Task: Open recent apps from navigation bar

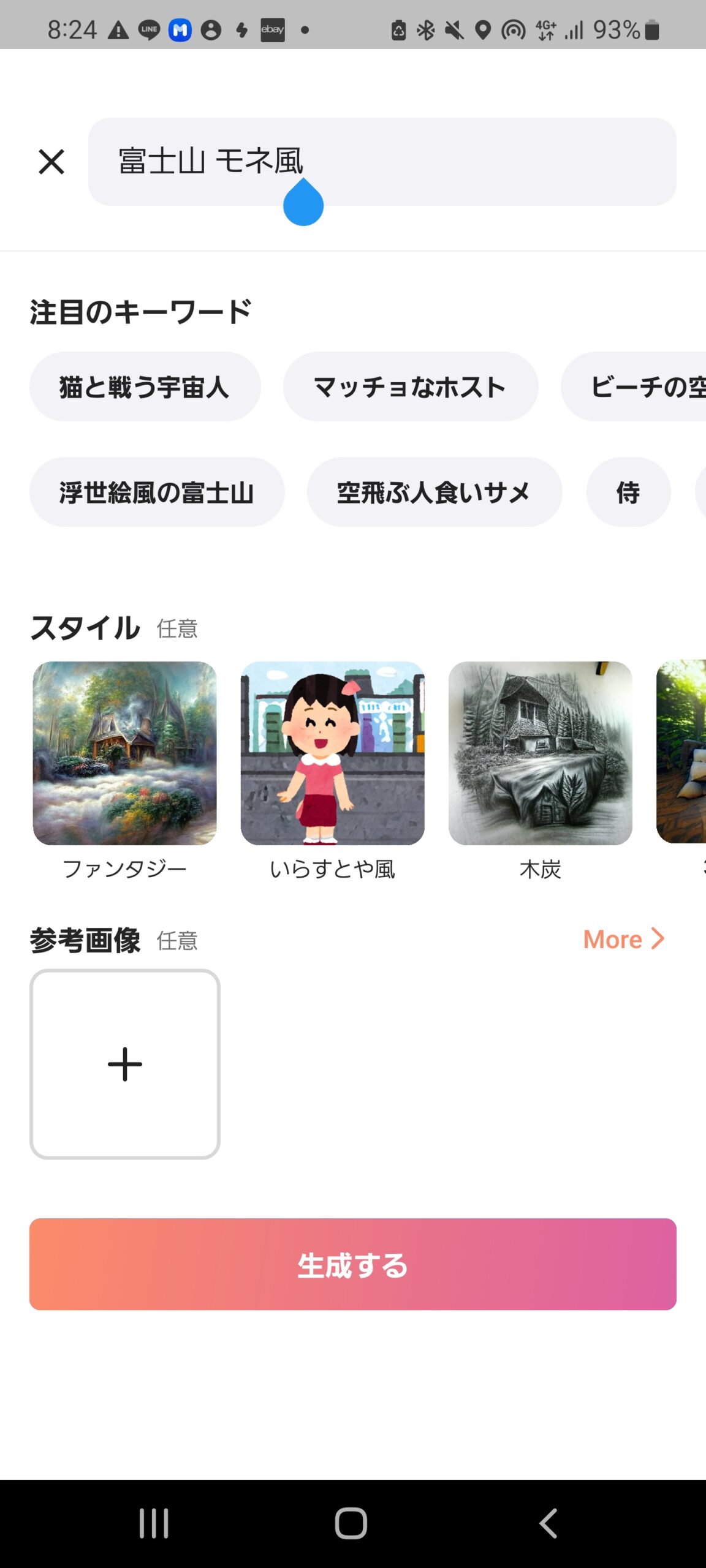Action: (x=154, y=1523)
